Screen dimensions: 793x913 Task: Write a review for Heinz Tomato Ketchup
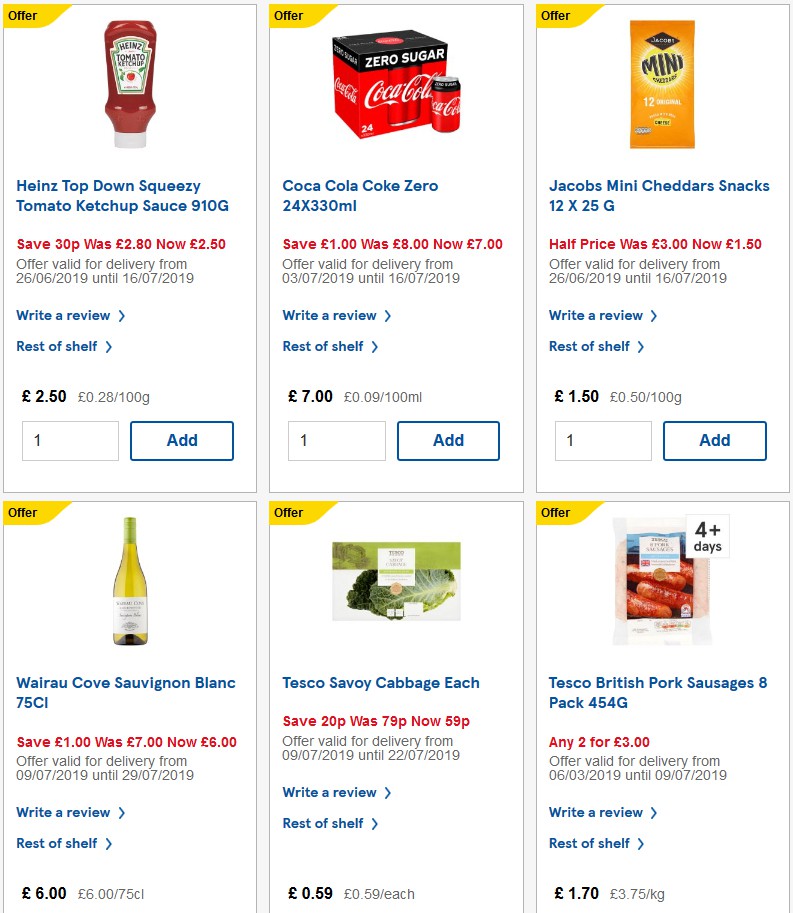click(x=63, y=315)
